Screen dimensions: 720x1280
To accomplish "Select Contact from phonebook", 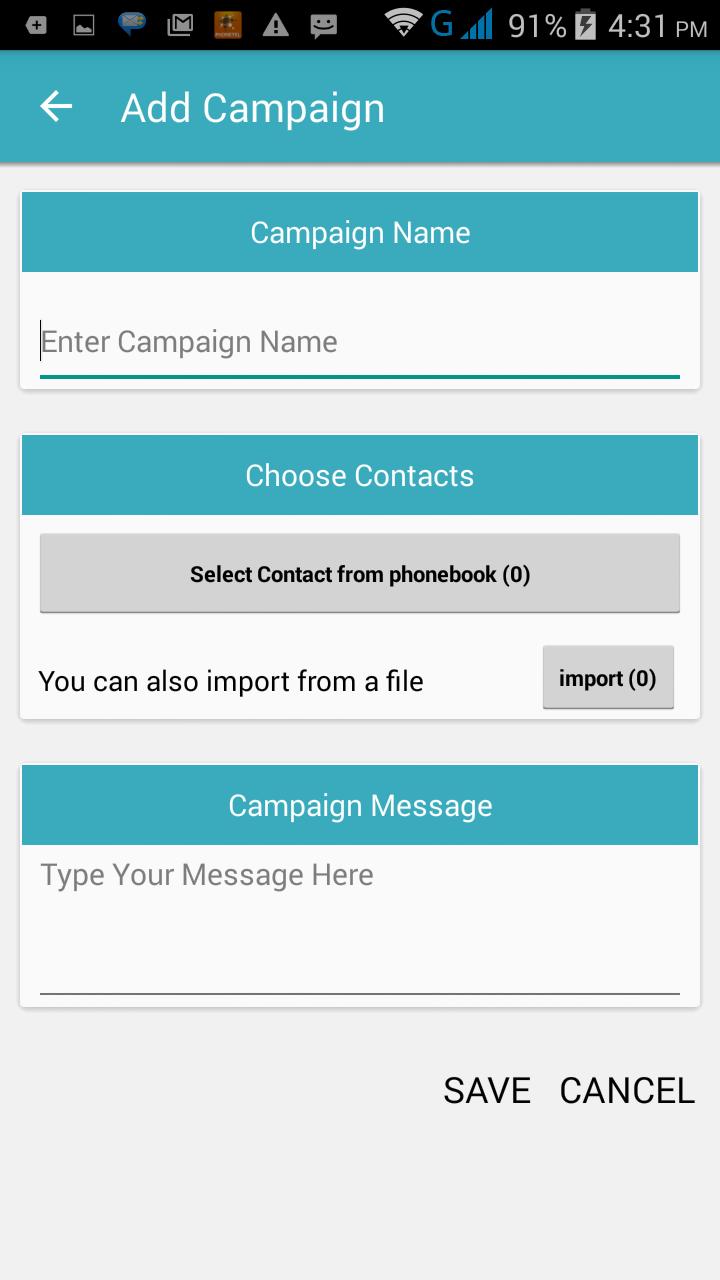I will coord(359,574).
